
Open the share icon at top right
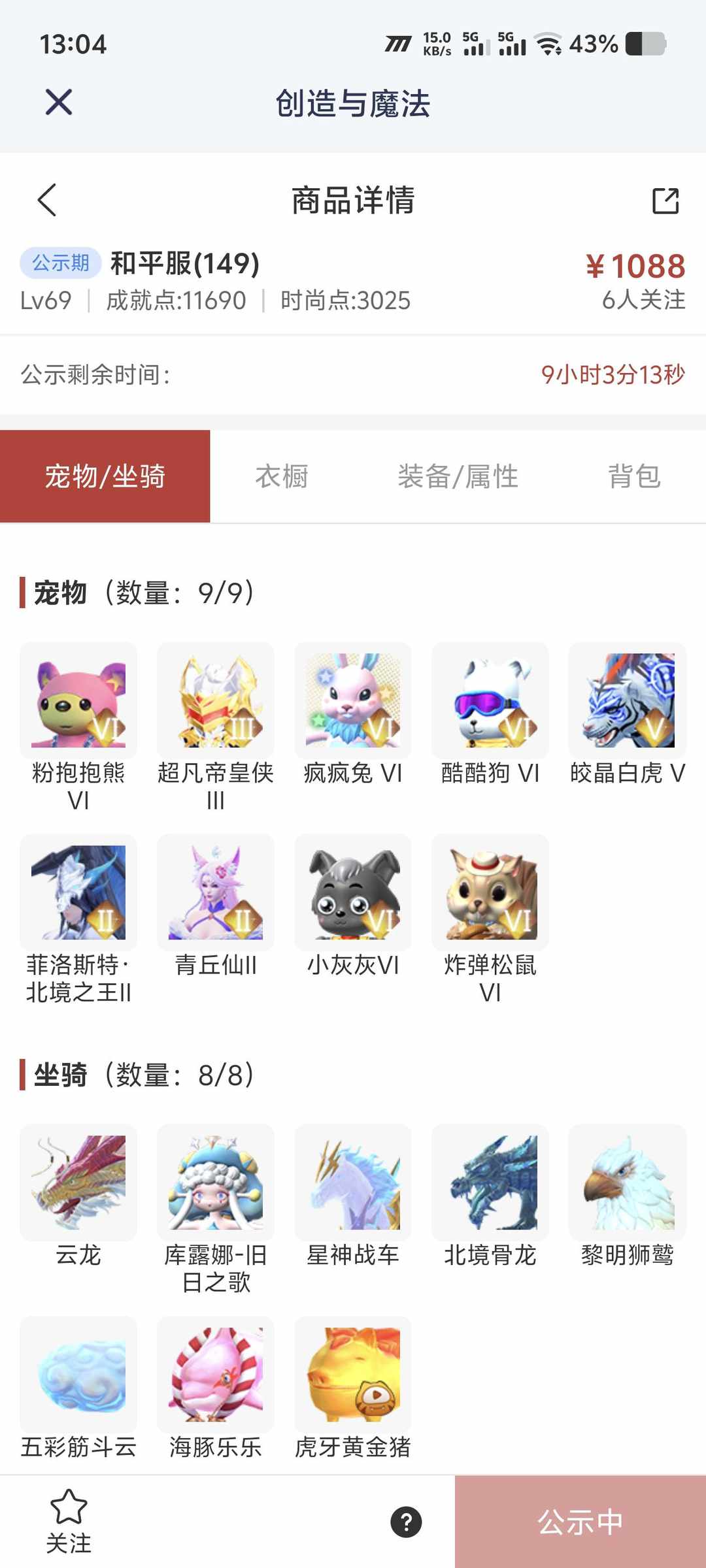pos(665,201)
